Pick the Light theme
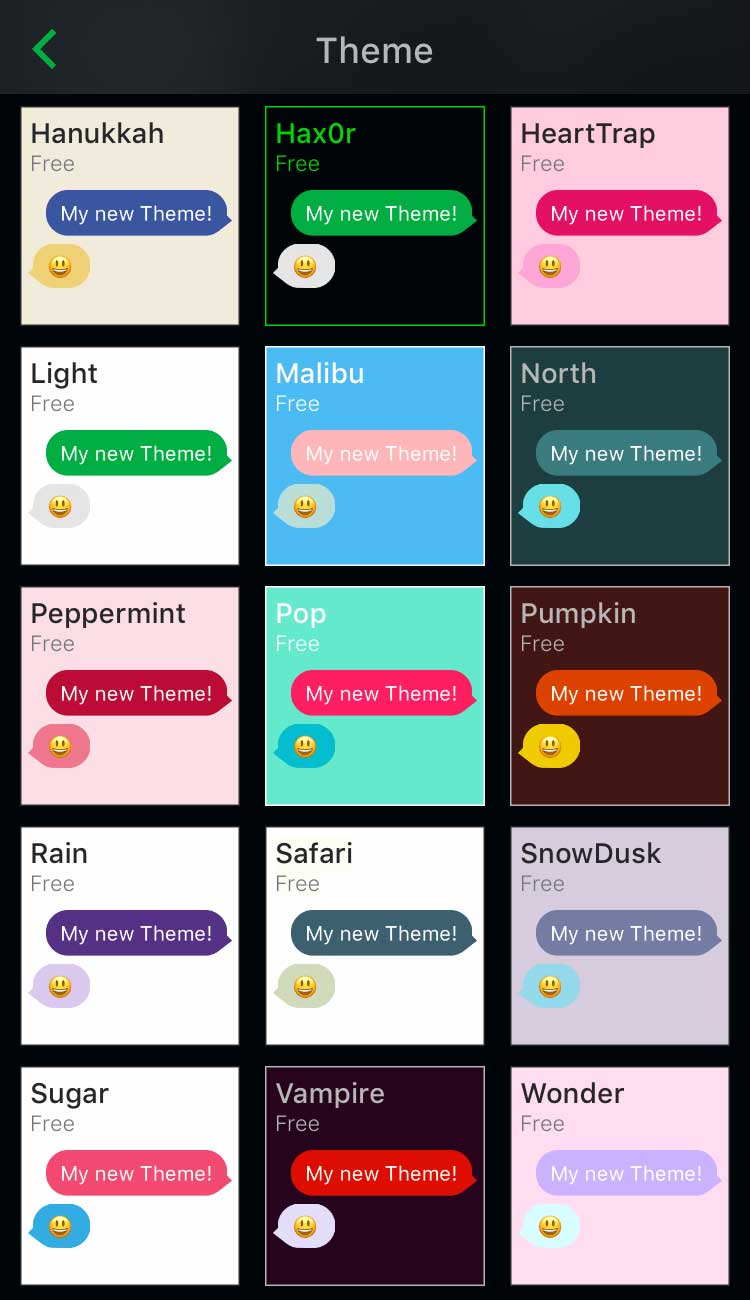The width and height of the screenshot is (750, 1300). (x=130, y=456)
